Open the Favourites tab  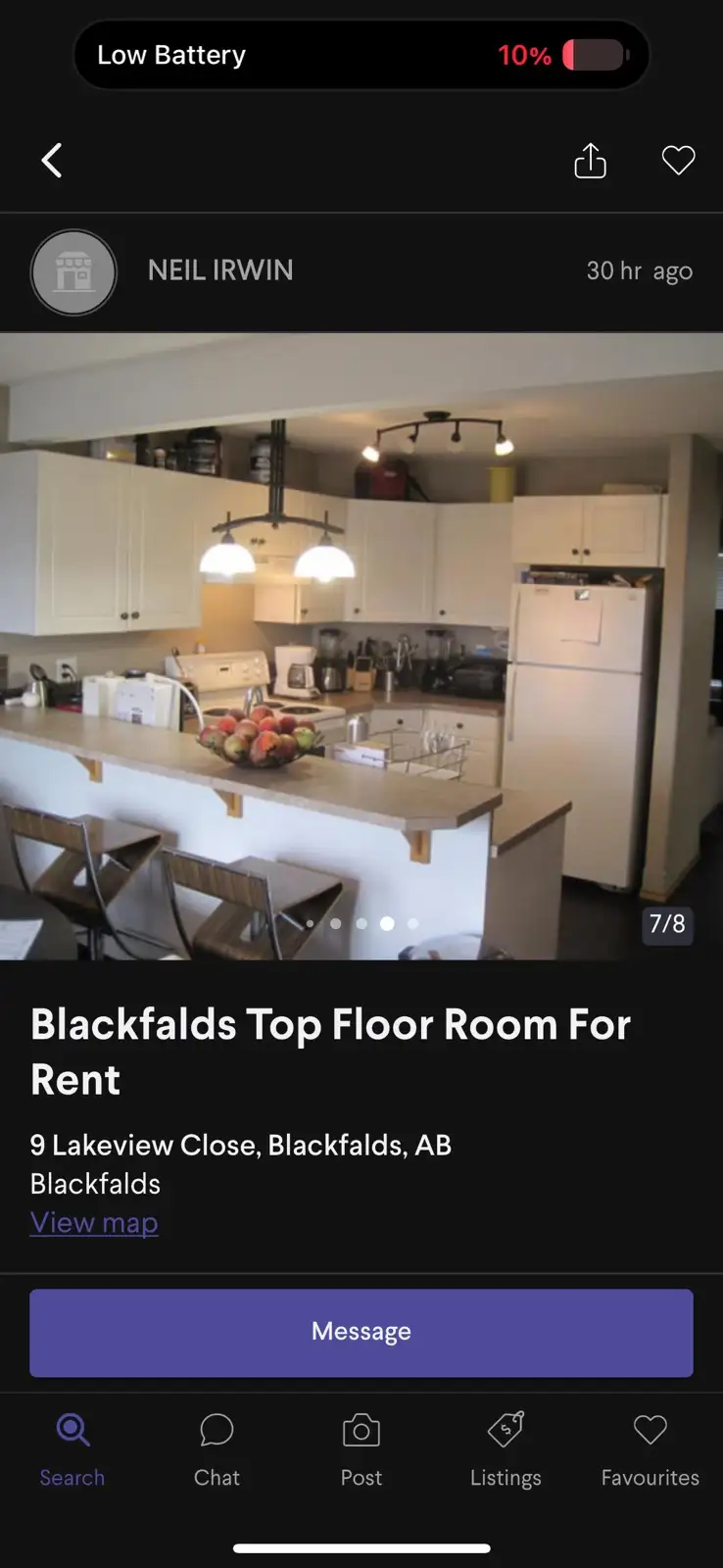point(651,1450)
